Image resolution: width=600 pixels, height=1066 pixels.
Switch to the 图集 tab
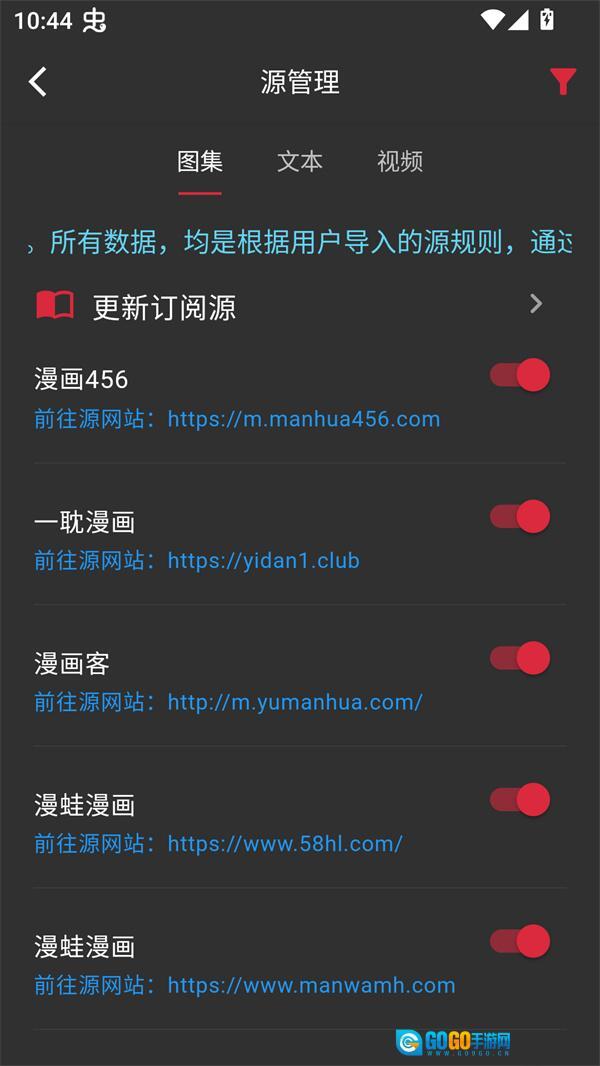tap(200, 161)
